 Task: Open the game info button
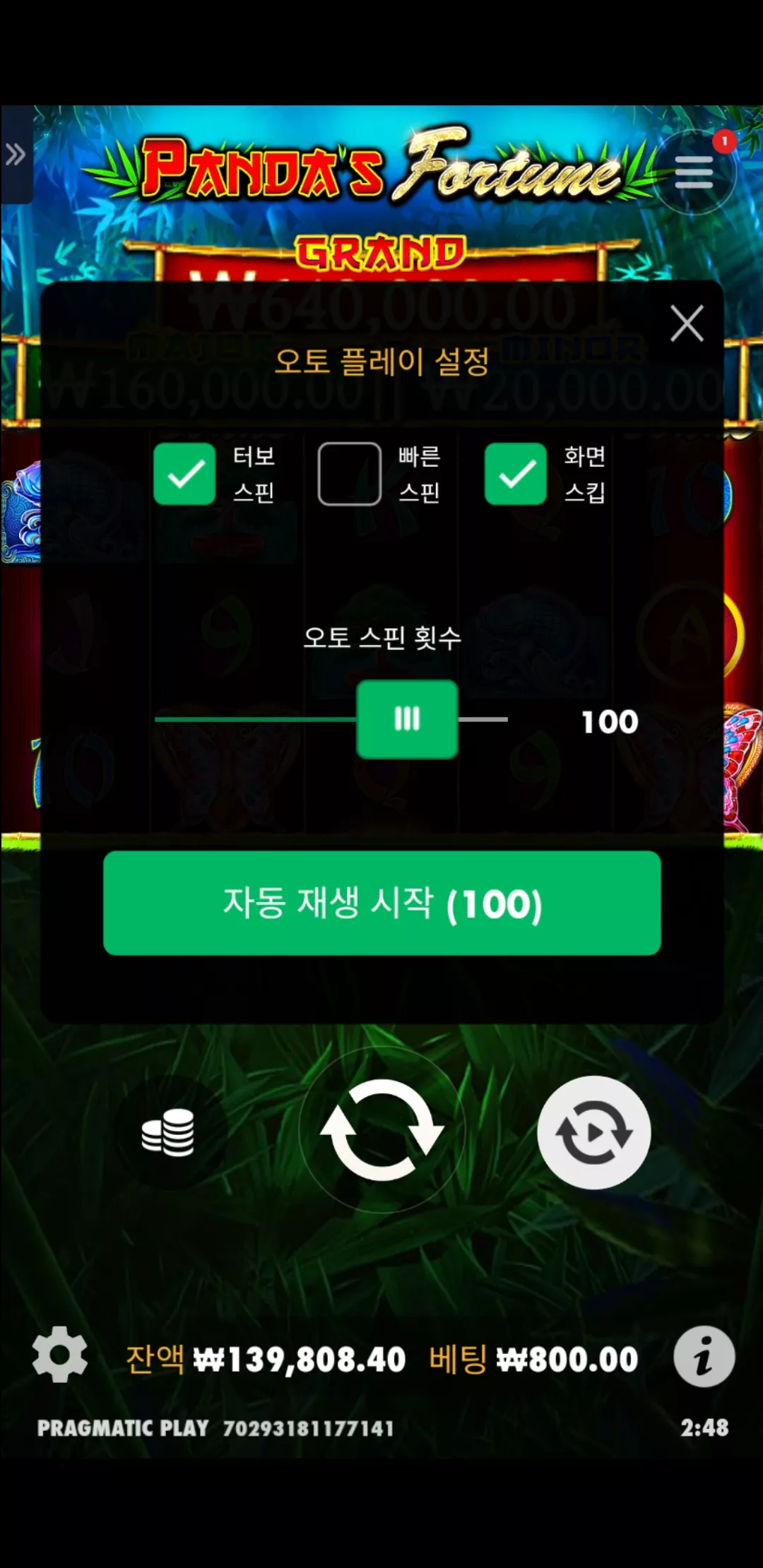click(704, 1356)
